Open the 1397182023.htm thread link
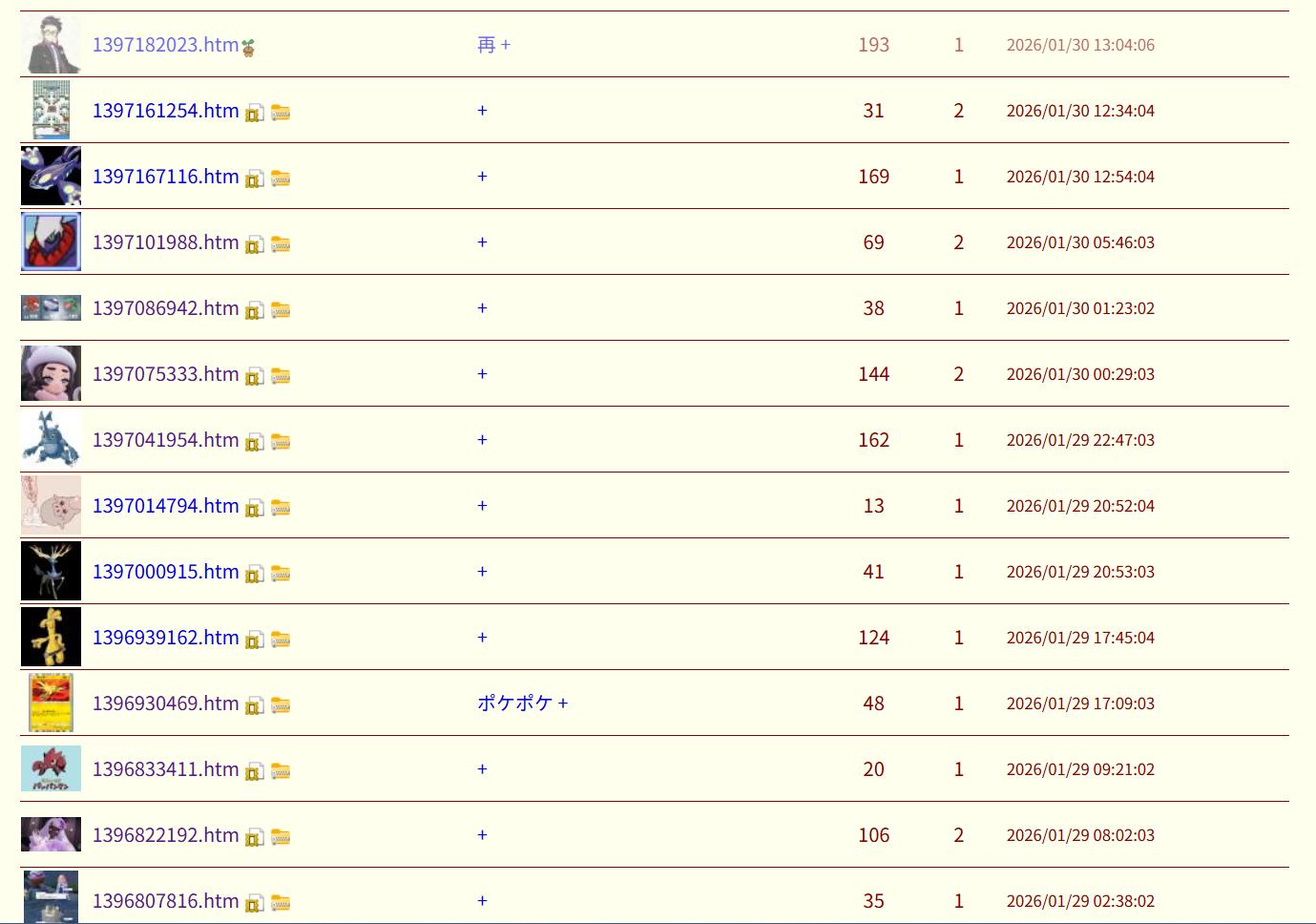Viewport: 1316px width, 924px height. pyautogui.click(x=165, y=45)
